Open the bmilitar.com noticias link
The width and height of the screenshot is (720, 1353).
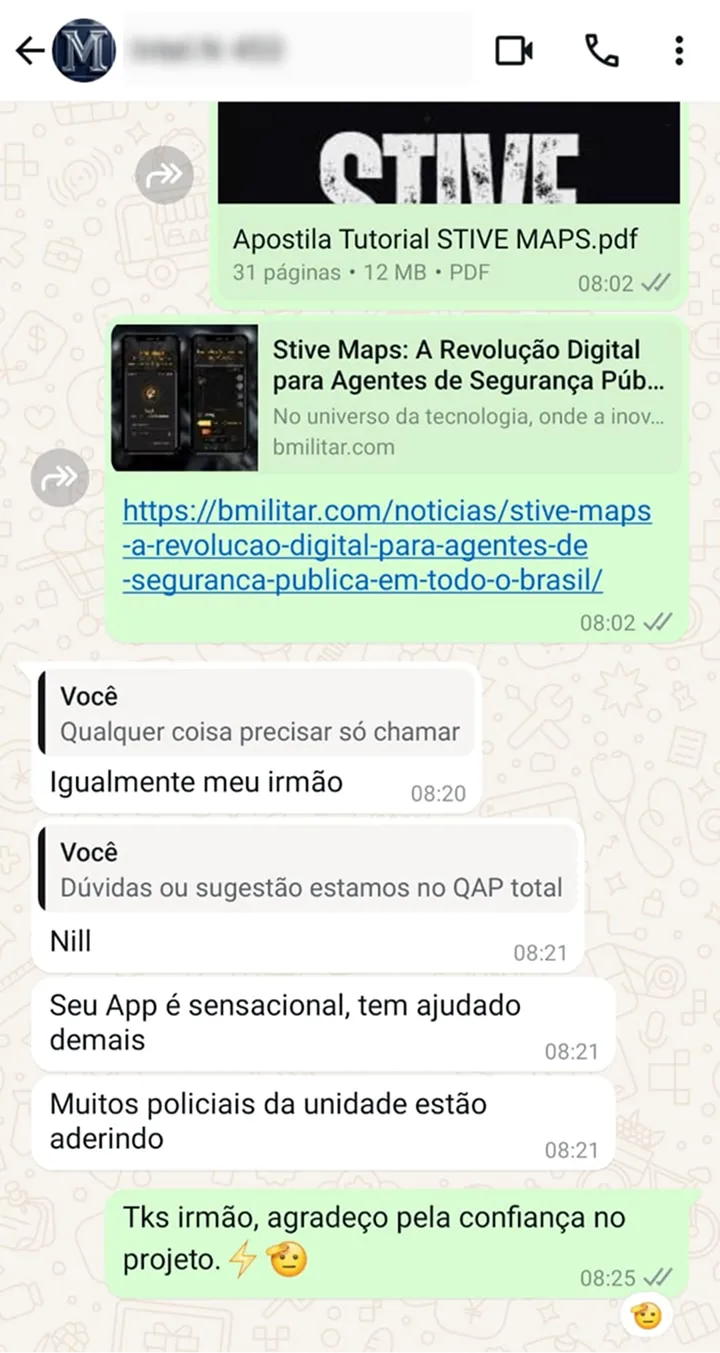(386, 545)
